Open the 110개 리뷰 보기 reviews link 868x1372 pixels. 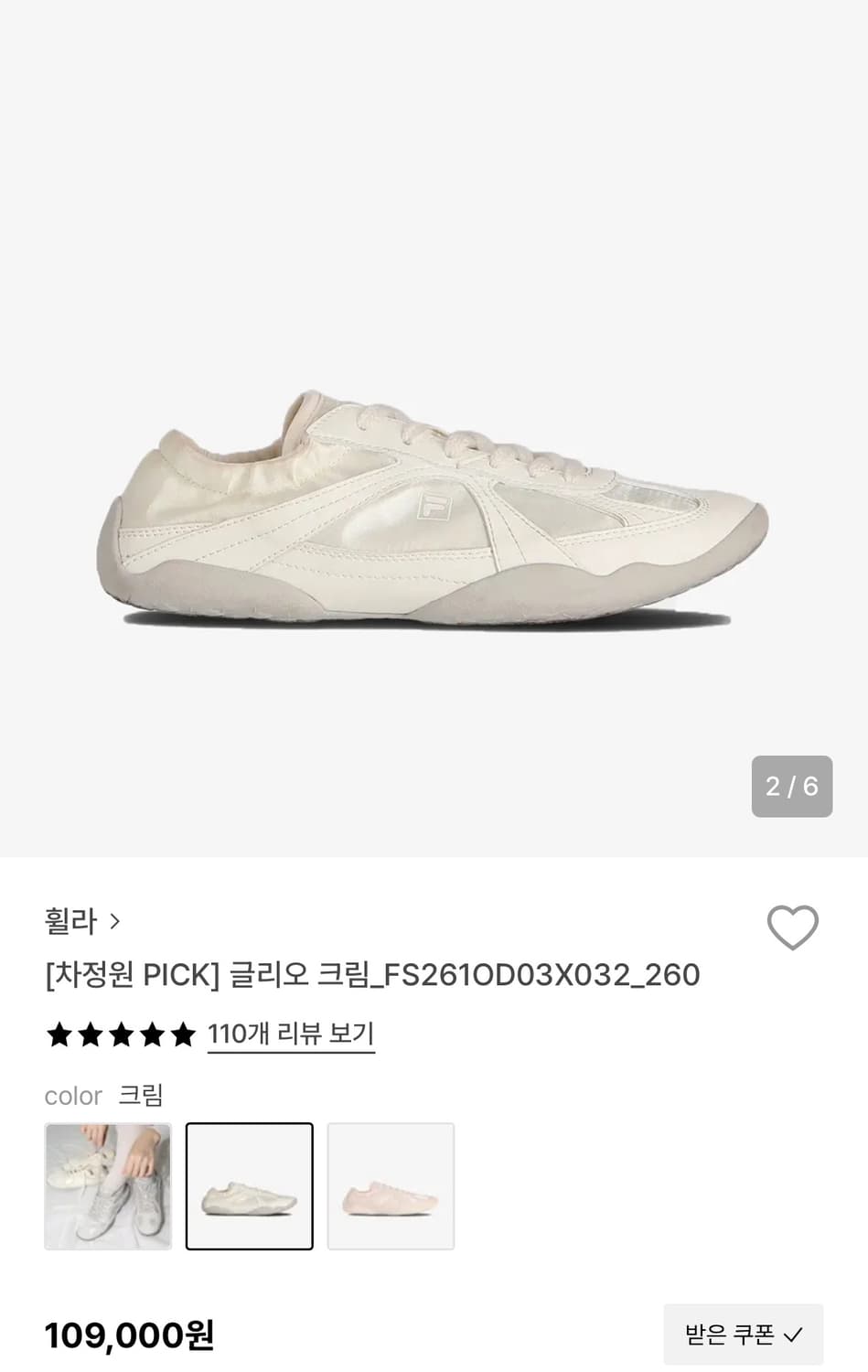(x=290, y=1034)
